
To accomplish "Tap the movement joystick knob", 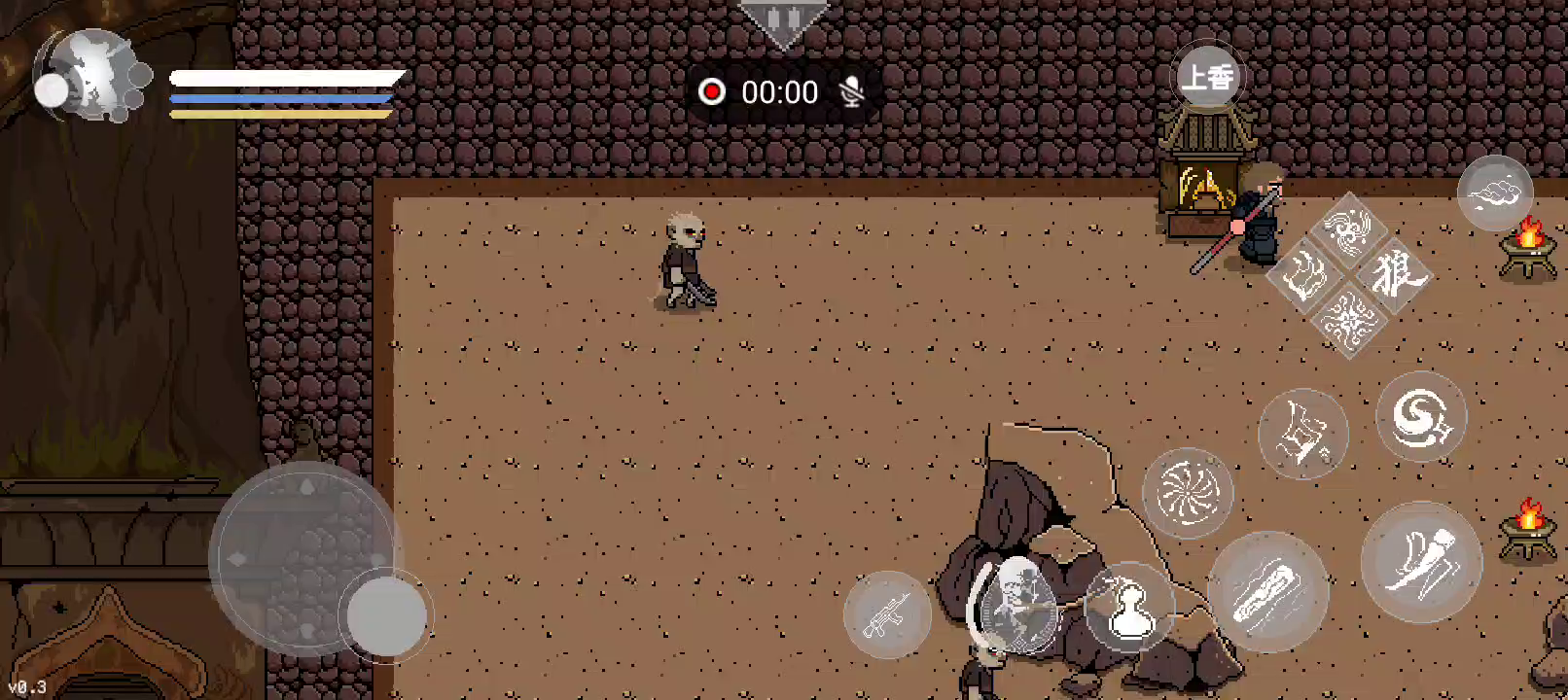I will [x=386, y=615].
